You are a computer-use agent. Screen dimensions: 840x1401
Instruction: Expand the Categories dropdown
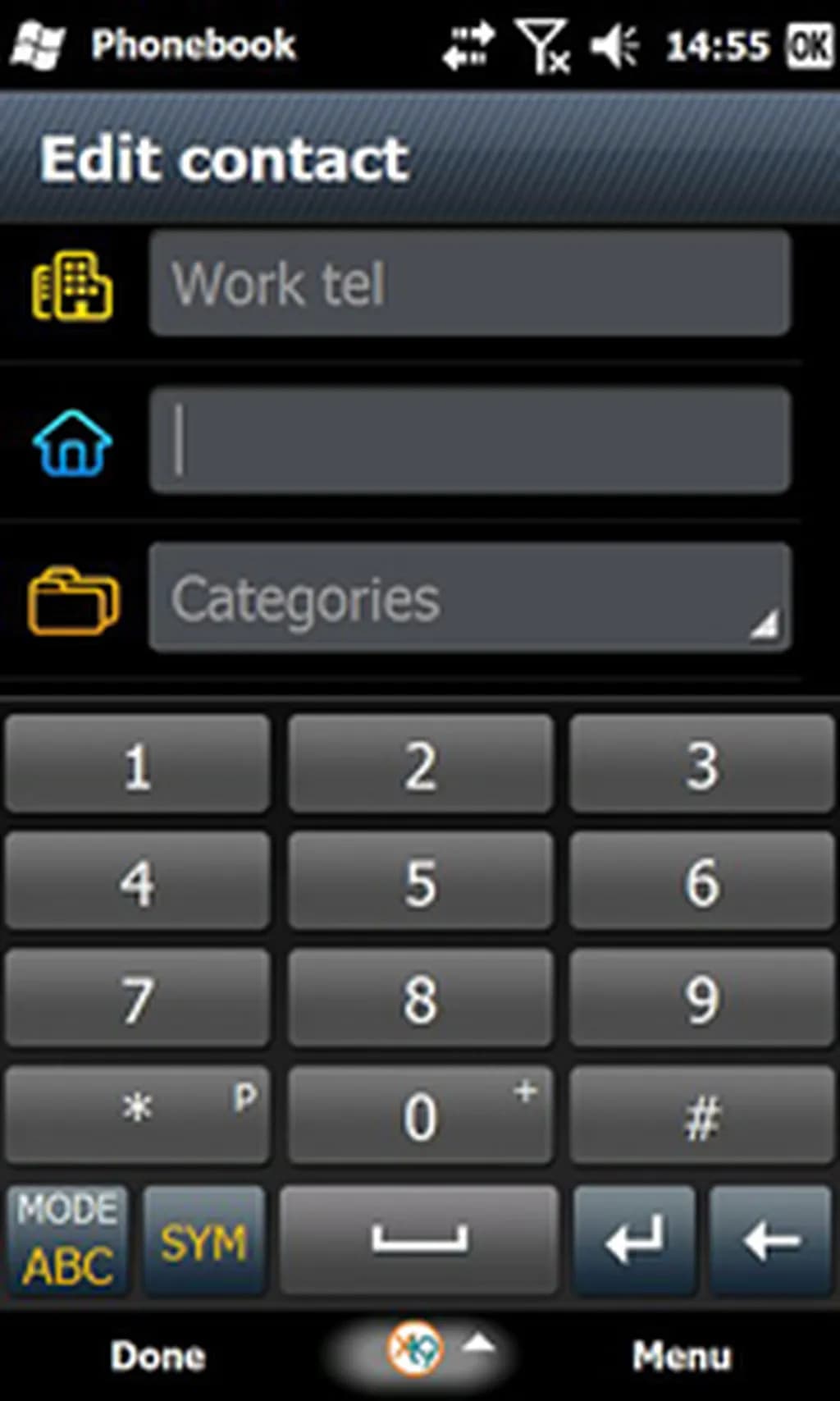point(469,597)
